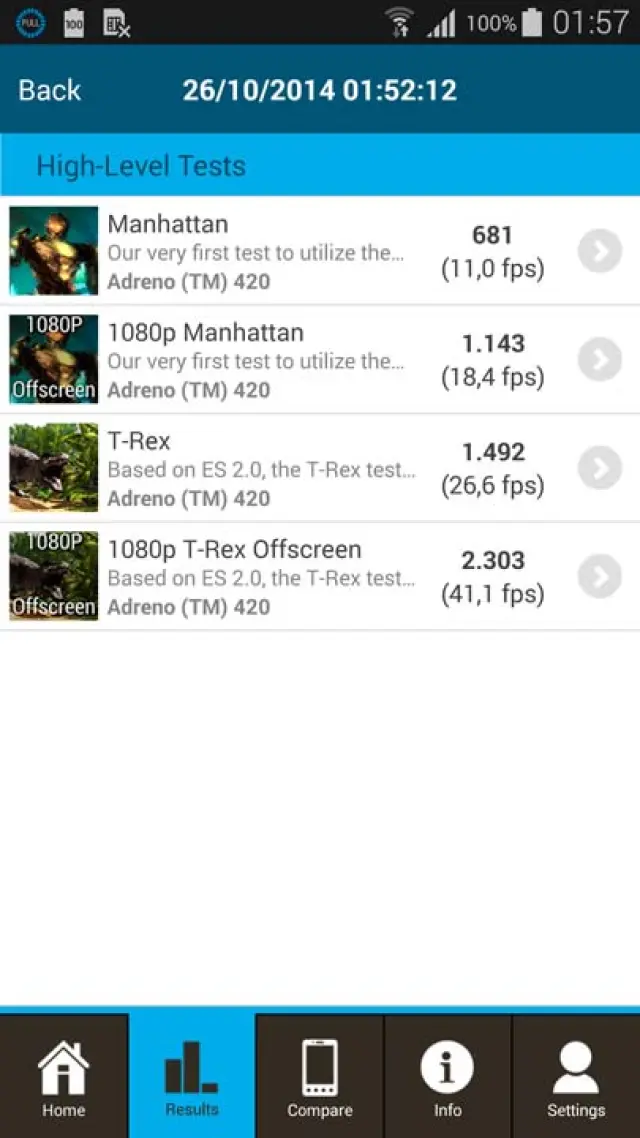
Task: Open the 1080p T-Rex Offscreen result
Action: (320, 576)
